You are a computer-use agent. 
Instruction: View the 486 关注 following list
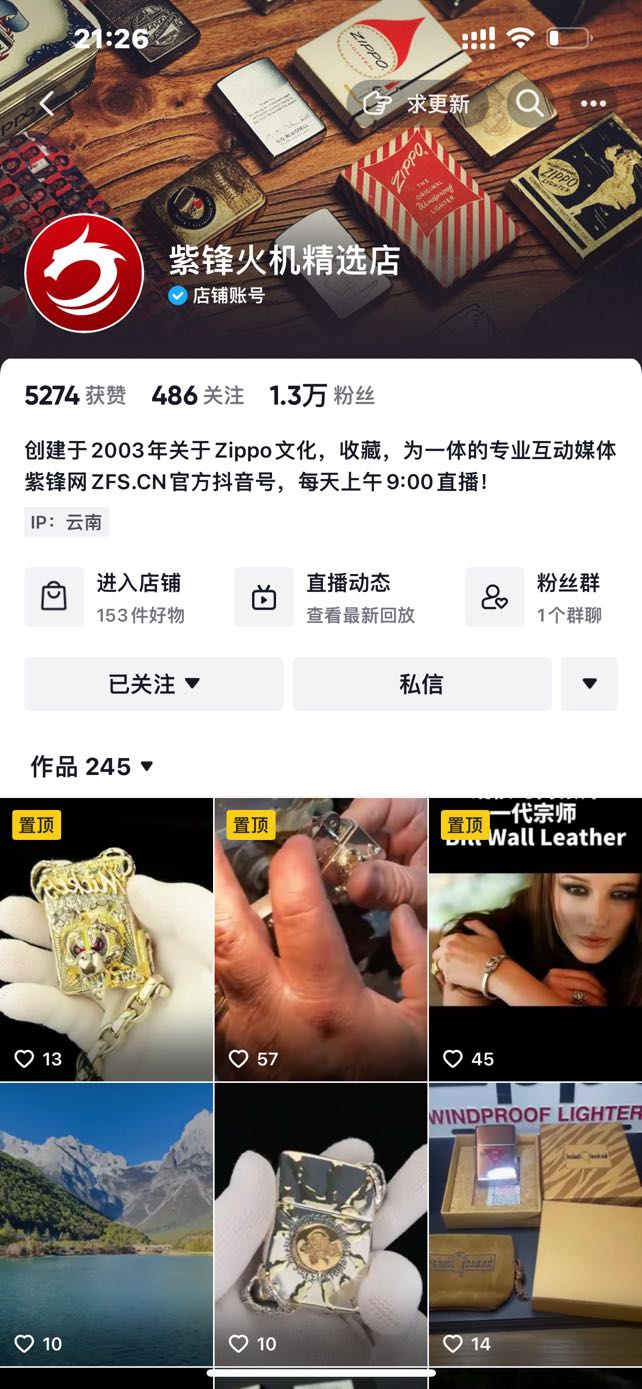tap(197, 396)
